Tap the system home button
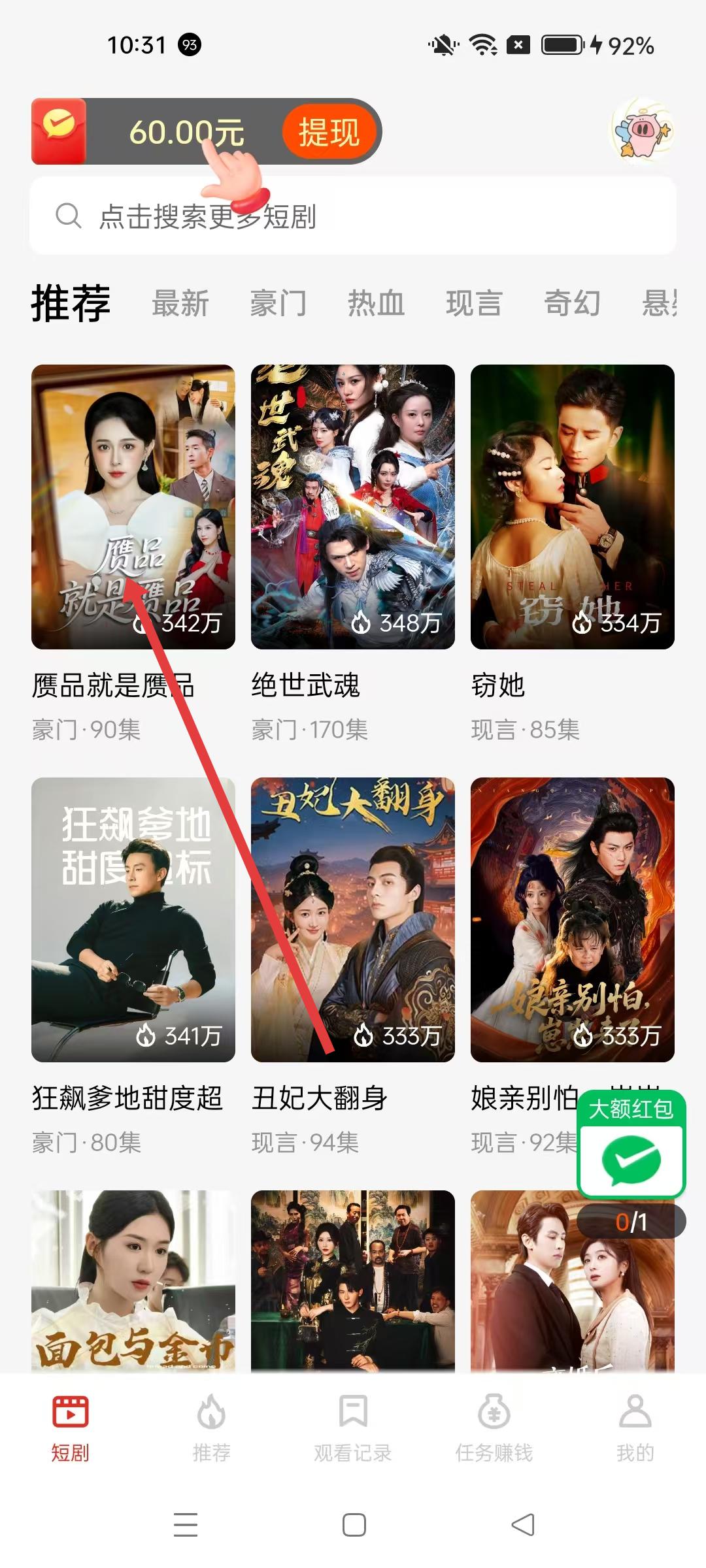 pos(354,1525)
